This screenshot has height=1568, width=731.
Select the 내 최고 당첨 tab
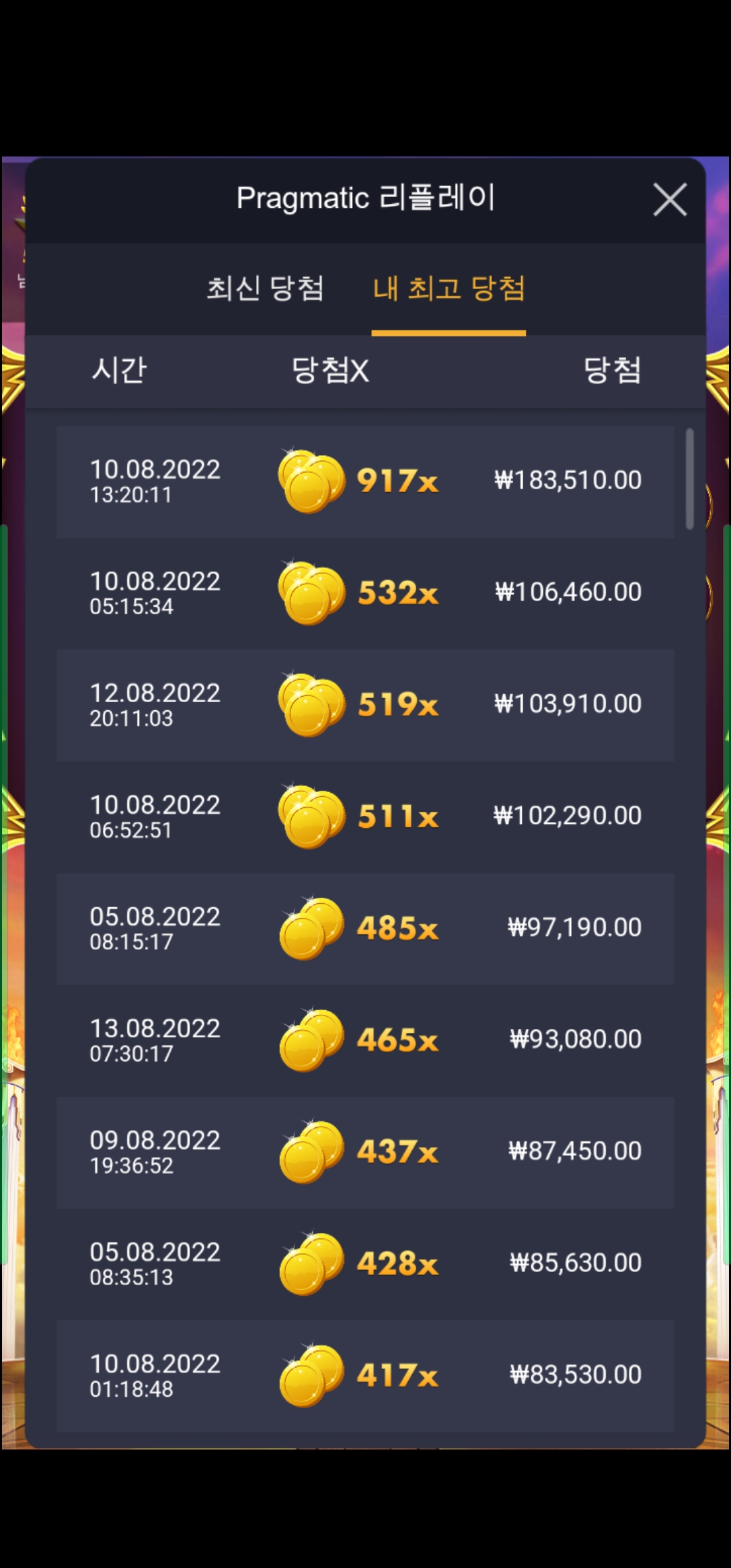point(449,288)
